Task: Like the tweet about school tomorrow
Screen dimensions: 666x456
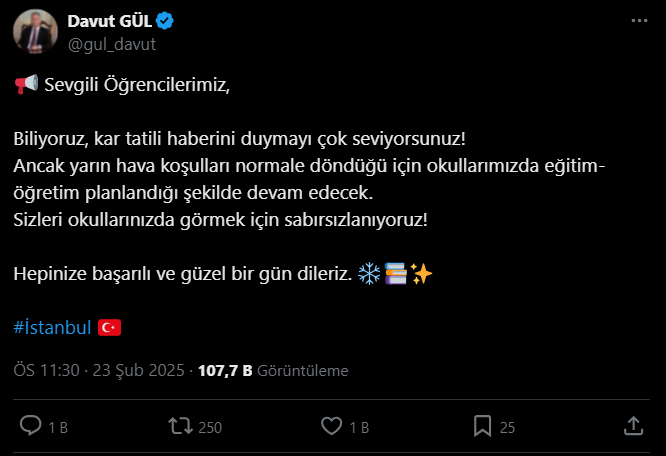Action: click(332, 426)
